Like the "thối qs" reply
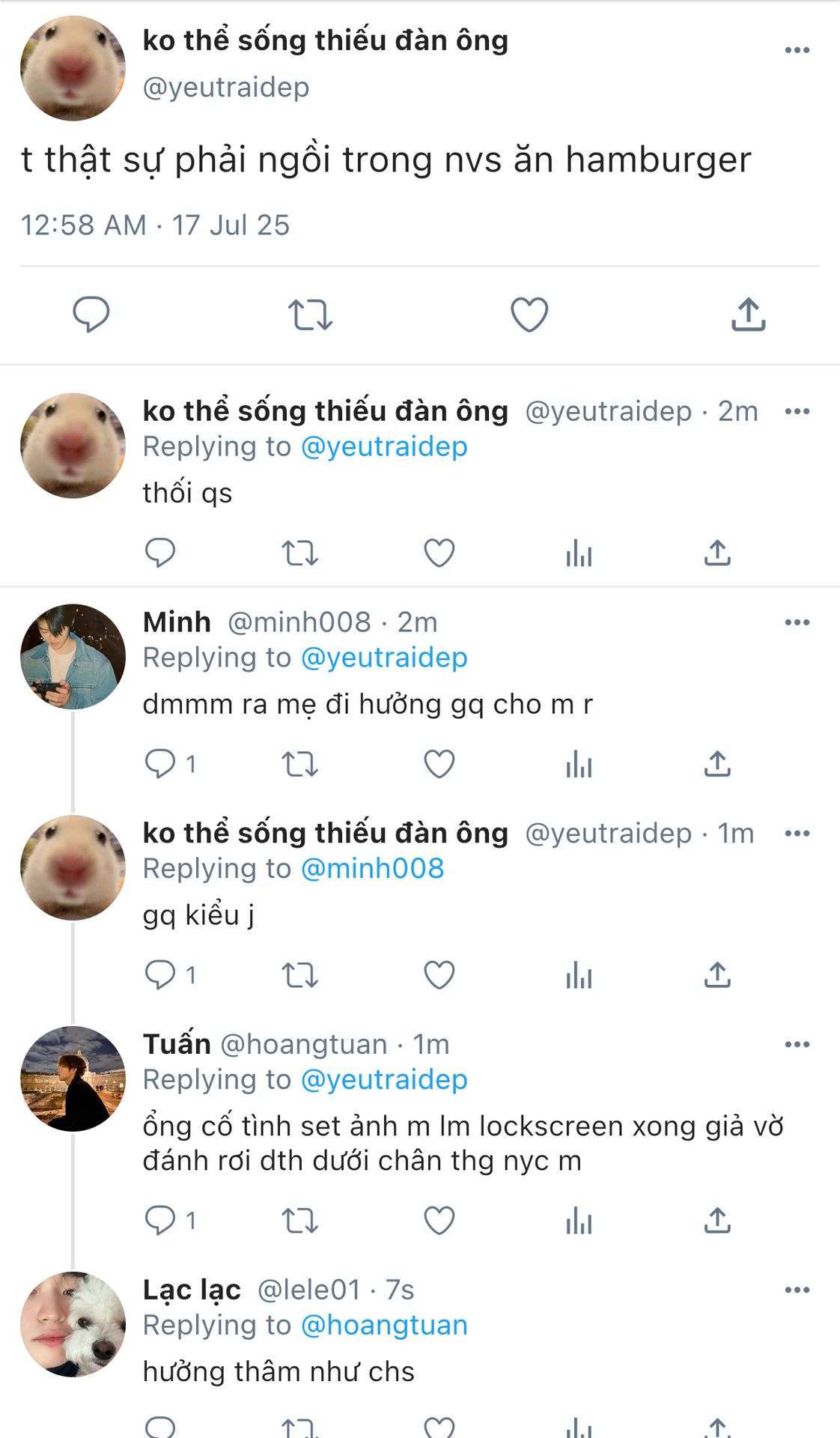 (x=439, y=553)
